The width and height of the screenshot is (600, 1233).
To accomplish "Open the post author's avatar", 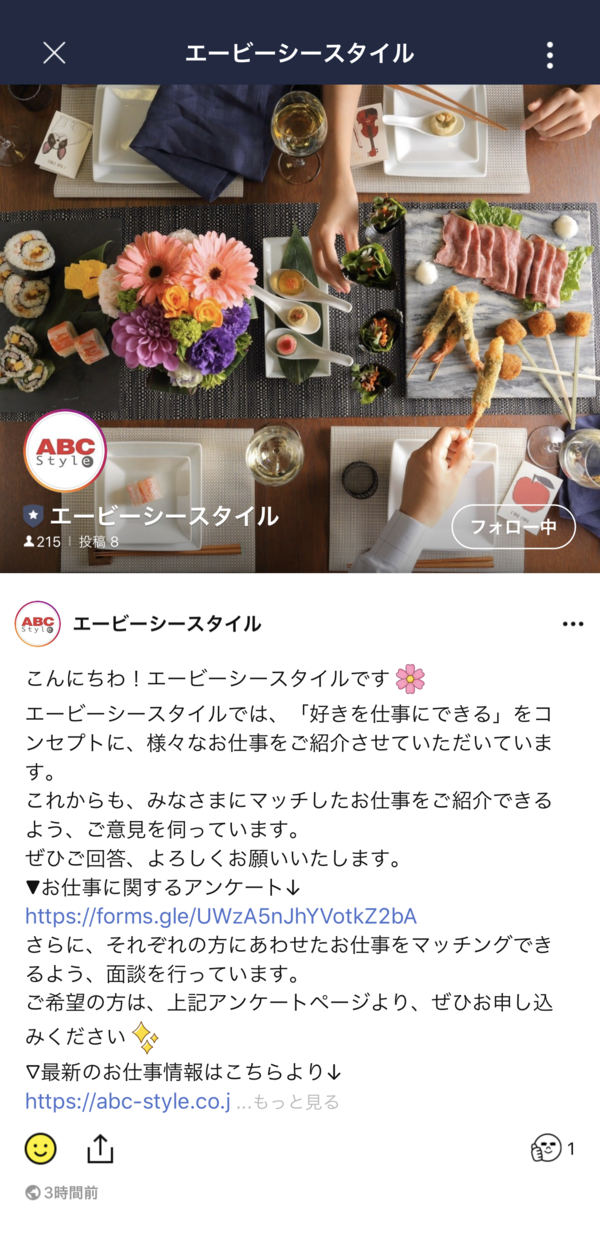I will tap(38, 624).
